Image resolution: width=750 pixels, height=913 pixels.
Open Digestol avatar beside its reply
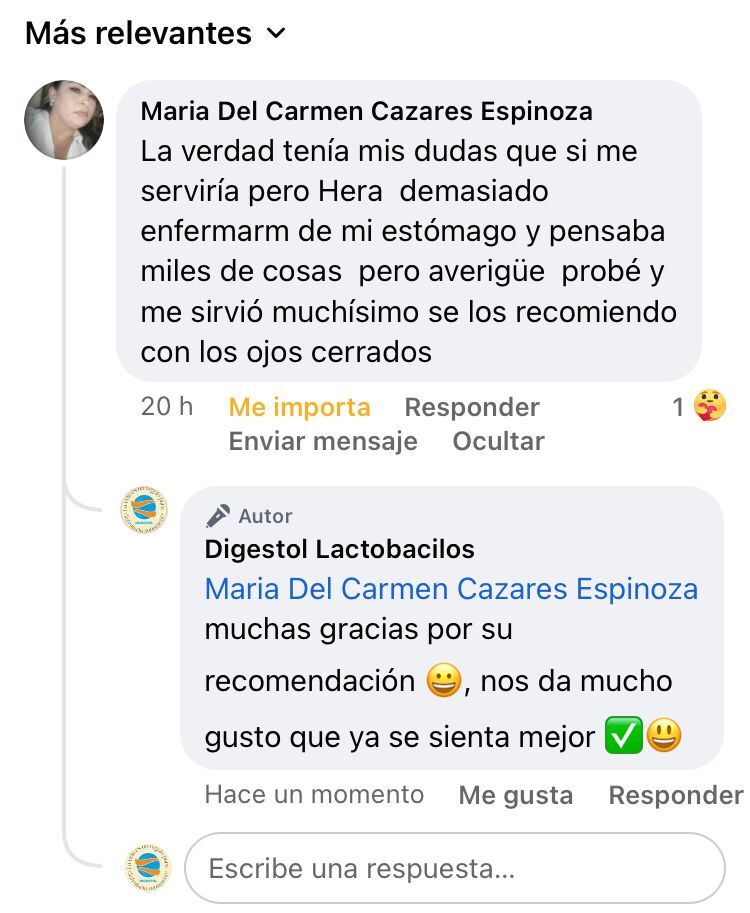(144, 510)
